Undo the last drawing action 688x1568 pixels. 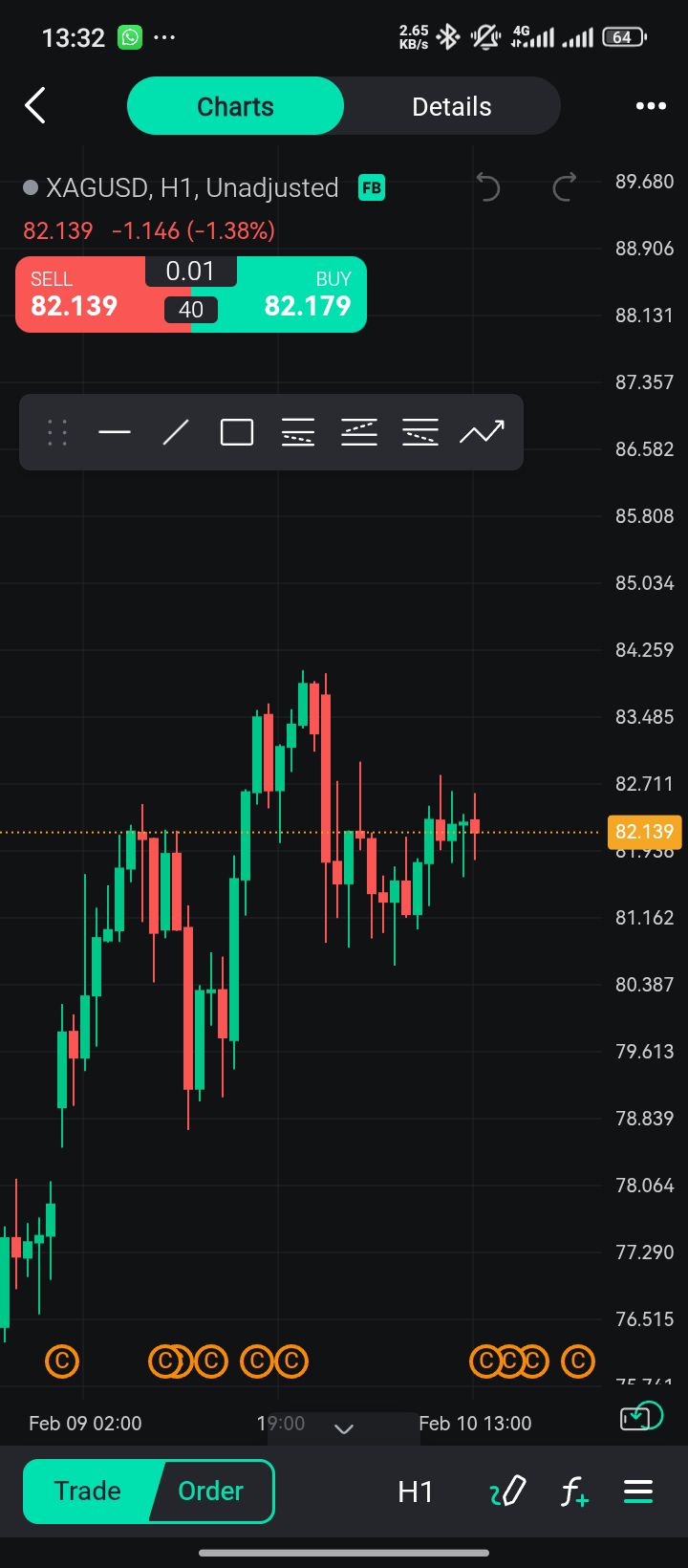(487, 186)
